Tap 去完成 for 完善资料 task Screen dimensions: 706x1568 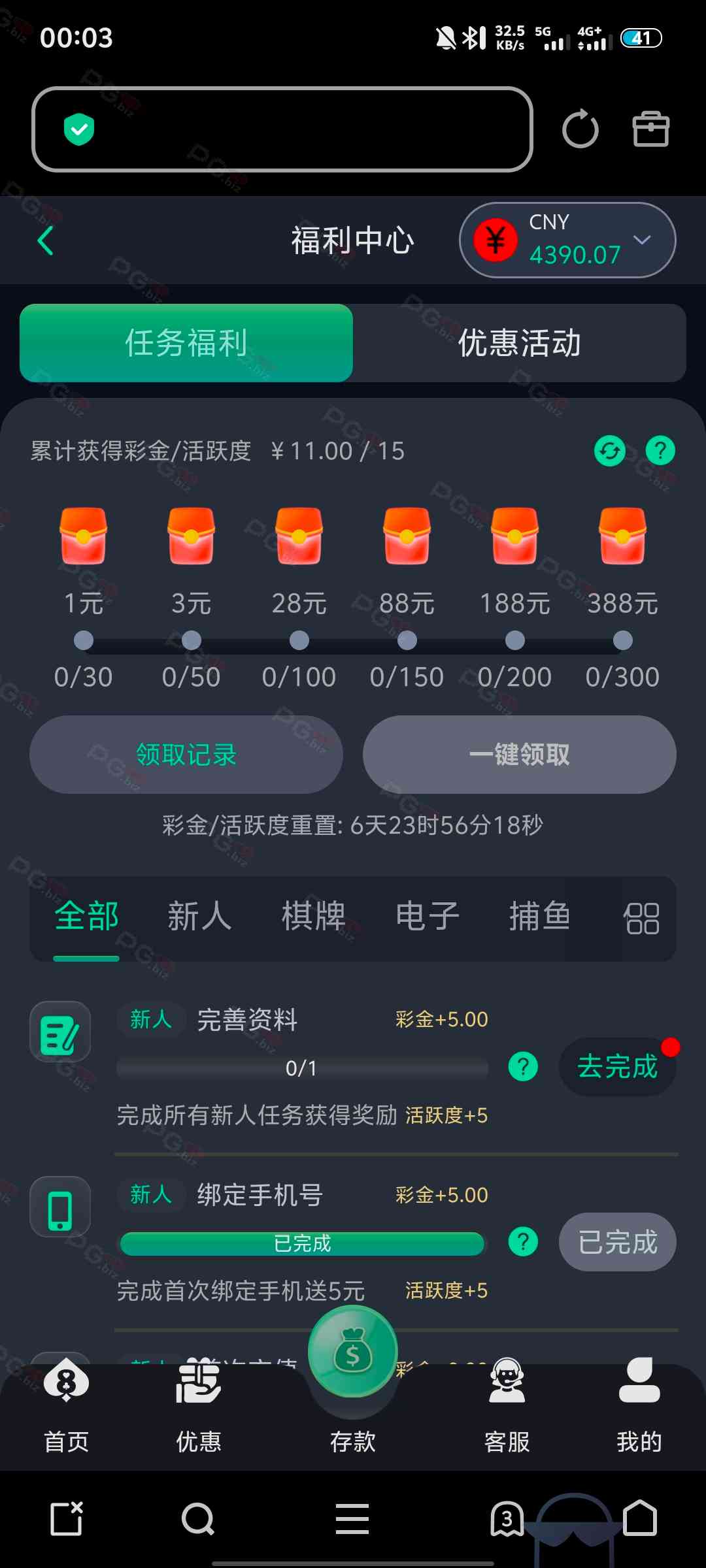point(617,1067)
